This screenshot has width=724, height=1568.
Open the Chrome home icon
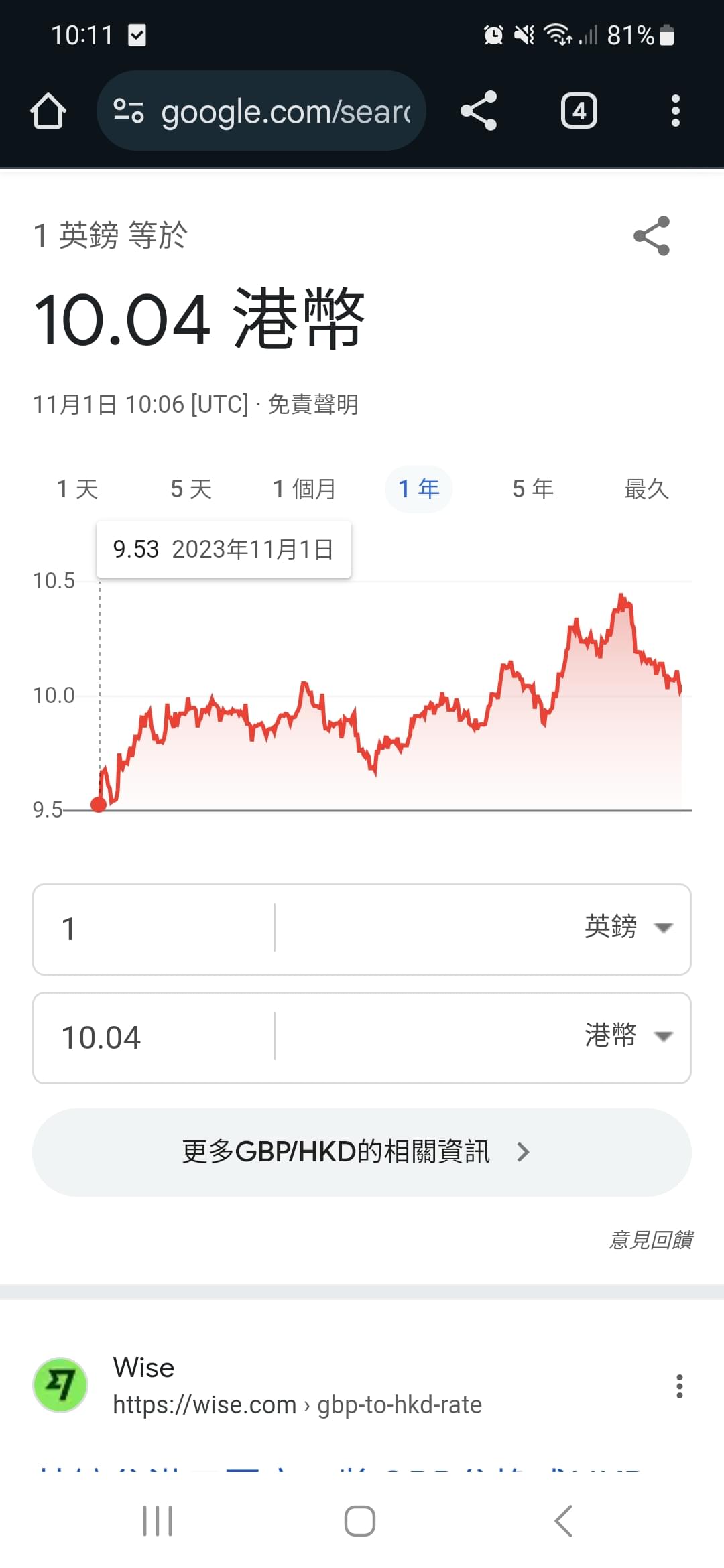(49, 111)
